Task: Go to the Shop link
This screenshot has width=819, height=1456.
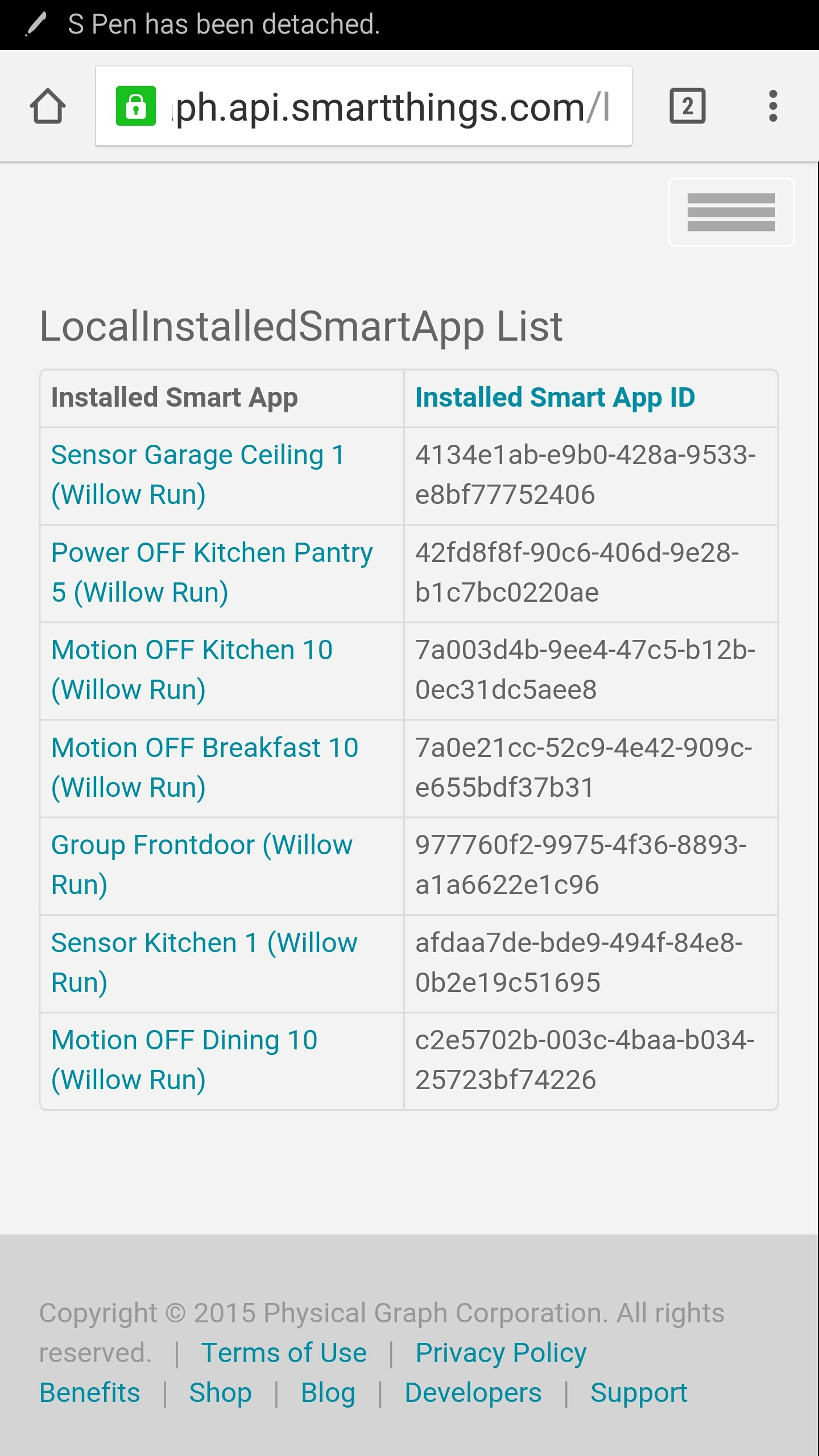Action: [x=220, y=1393]
